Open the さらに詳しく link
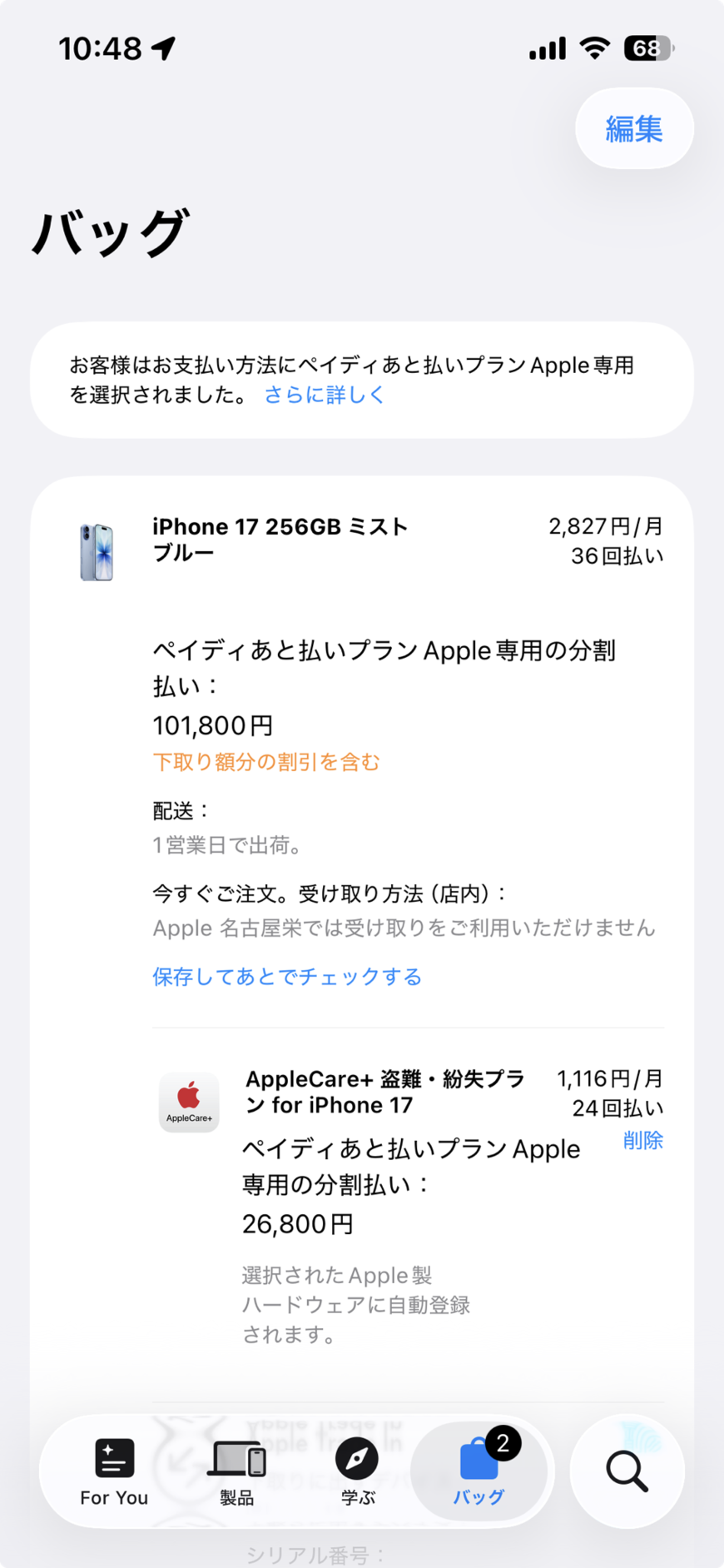This screenshot has width=724, height=1568. point(324,395)
